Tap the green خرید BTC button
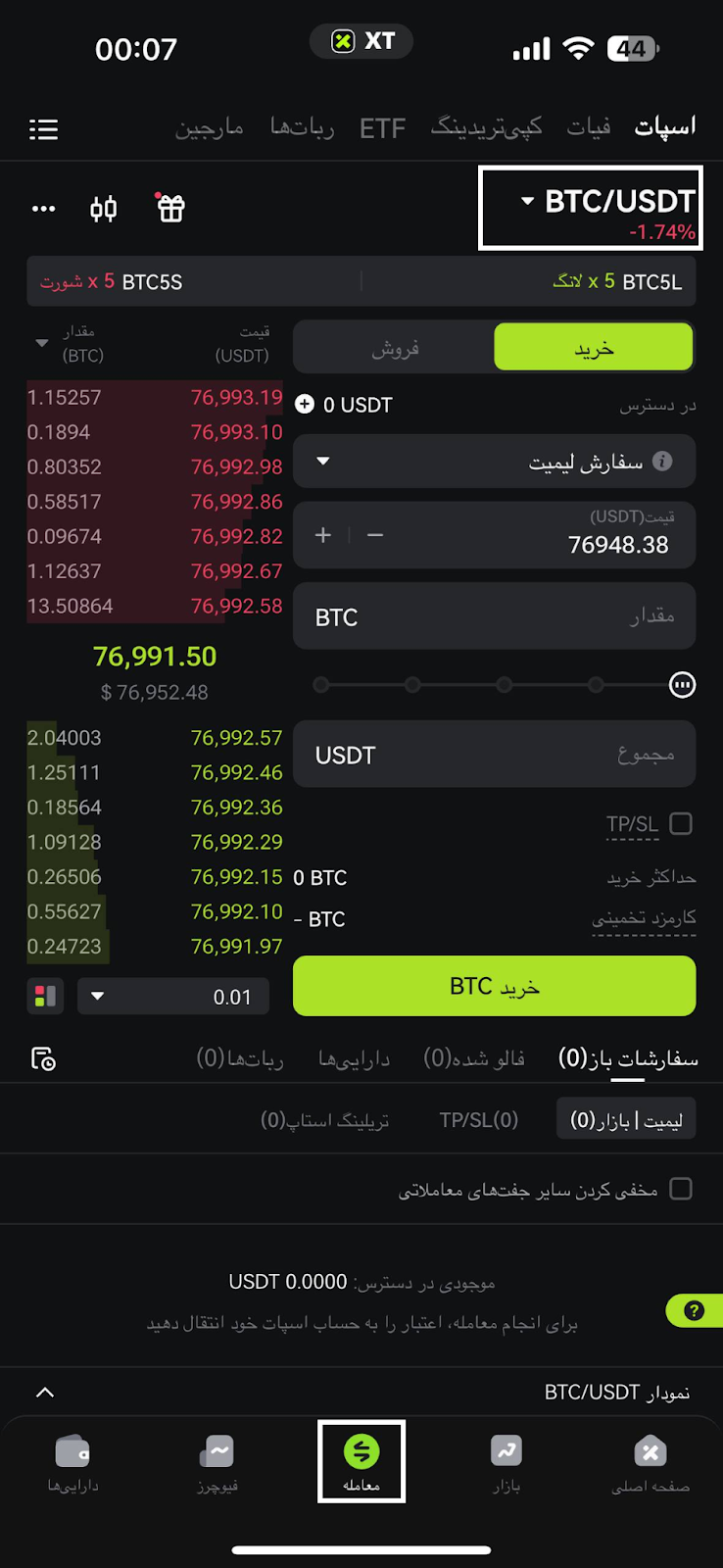 click(x=494, y=986)
